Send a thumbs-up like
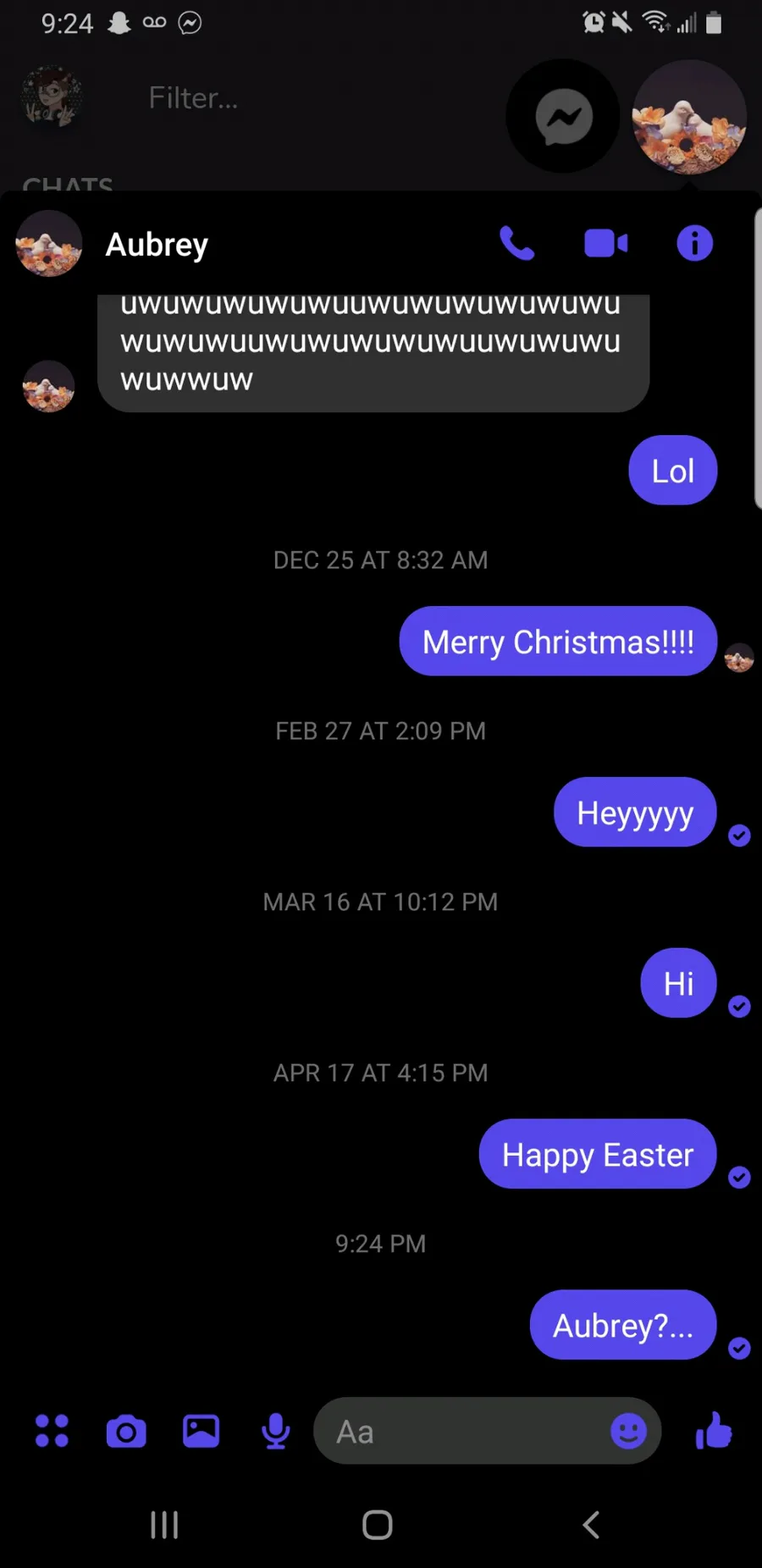Viewport: 762px width, 1568px height. (x=714, y=1431)
